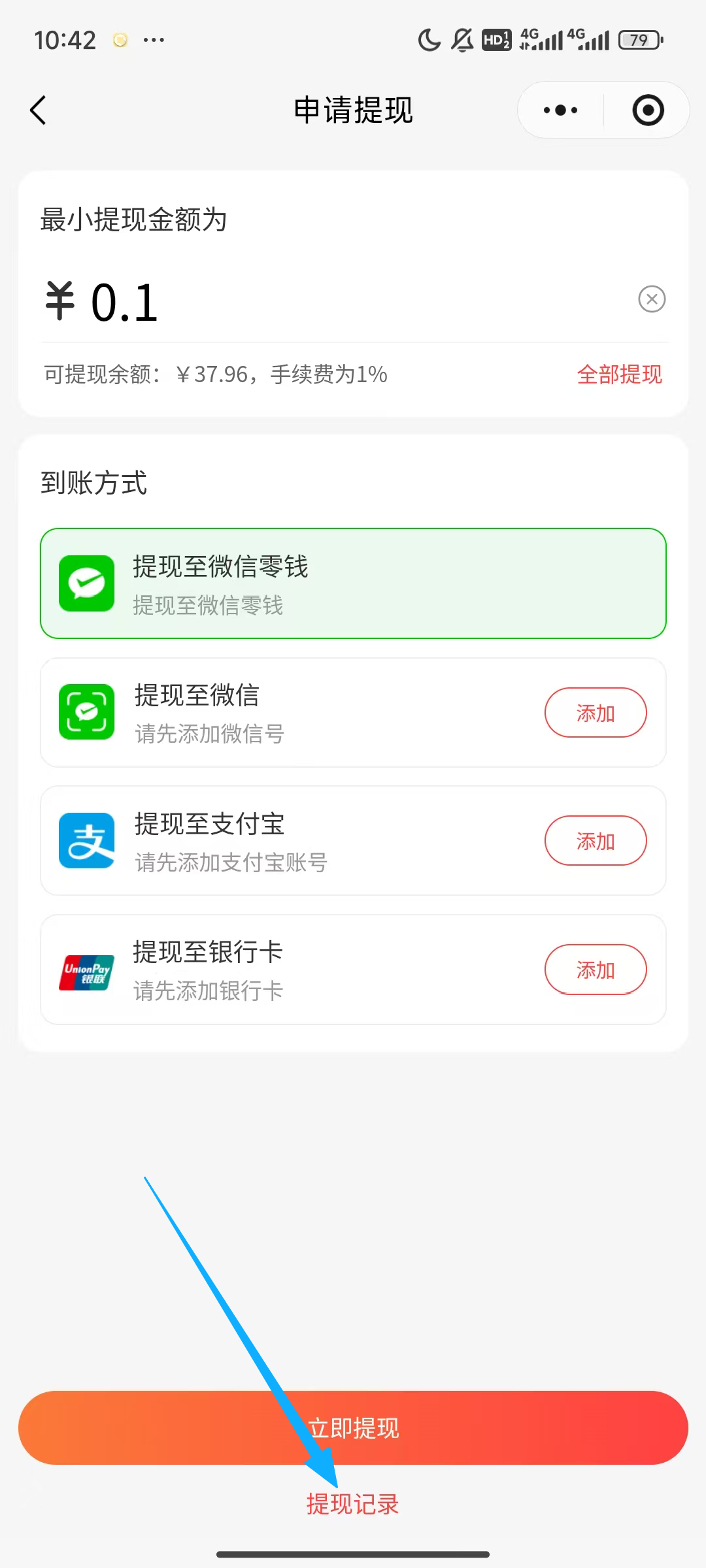Close the mini program with the circle icon

648,110
